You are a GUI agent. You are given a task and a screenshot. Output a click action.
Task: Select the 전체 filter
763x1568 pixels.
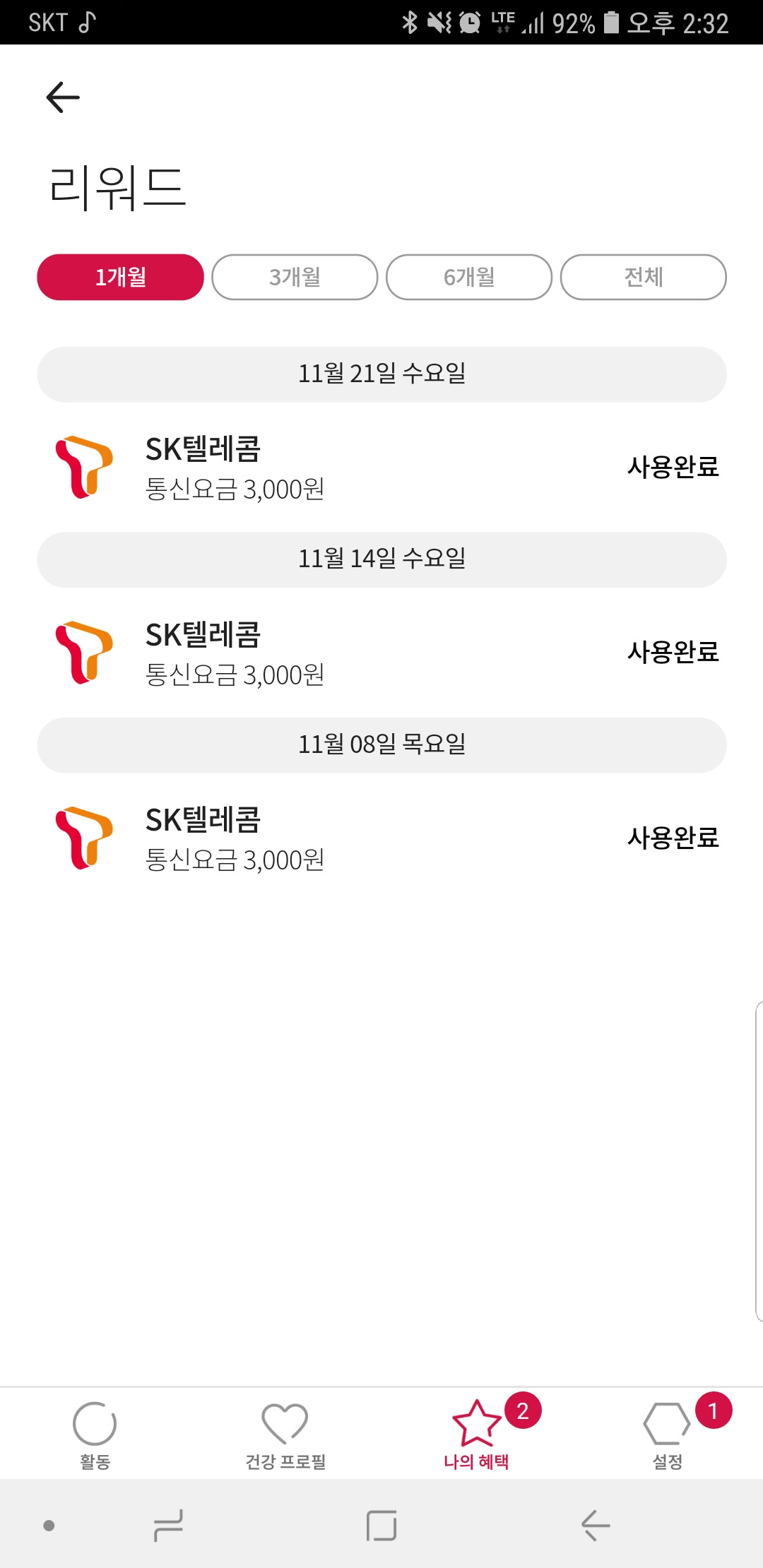click(643, 277)
